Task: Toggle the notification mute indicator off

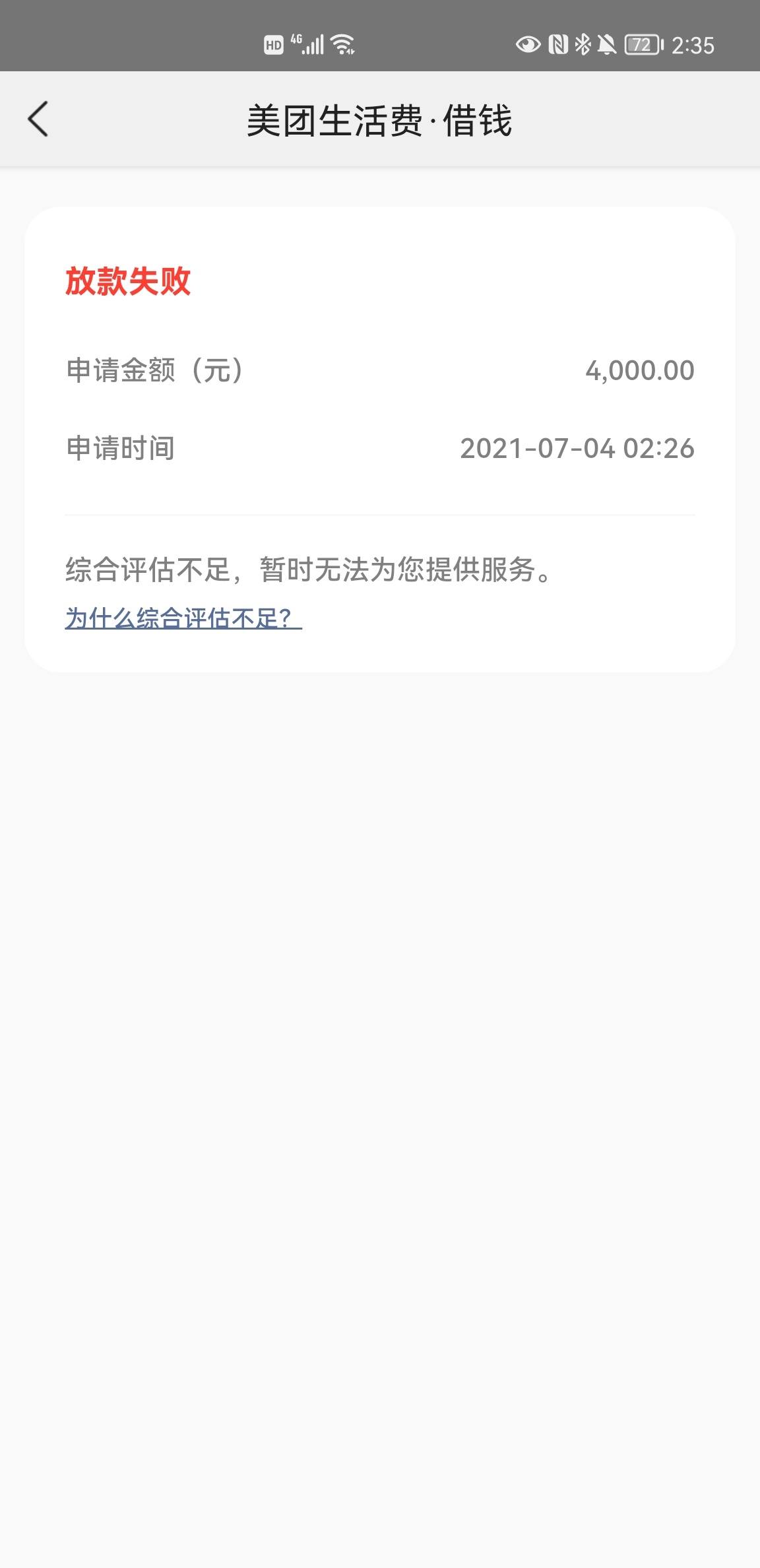Action: (607, 43)
